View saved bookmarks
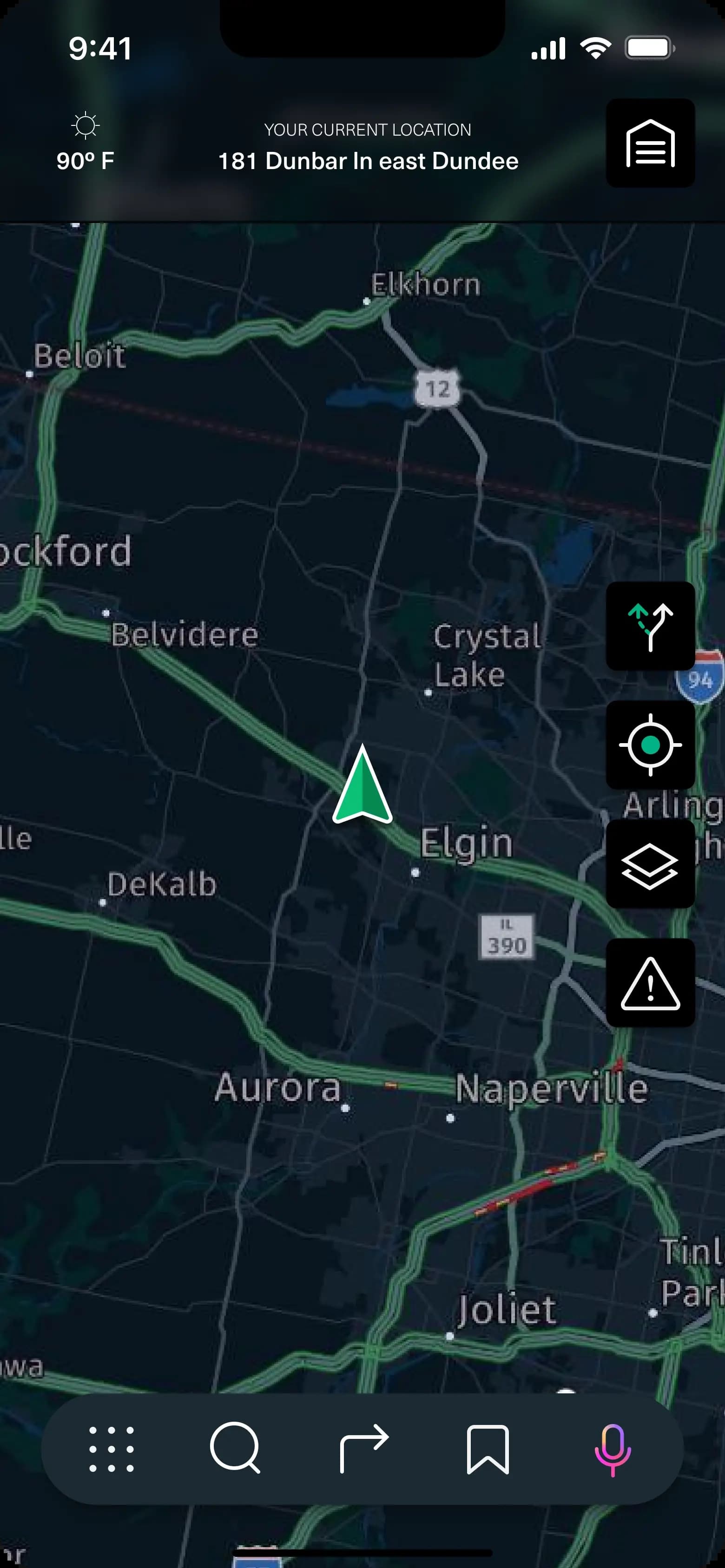Image resolution: width=725 pixels, height=1568 pixels. point(488,1449)
